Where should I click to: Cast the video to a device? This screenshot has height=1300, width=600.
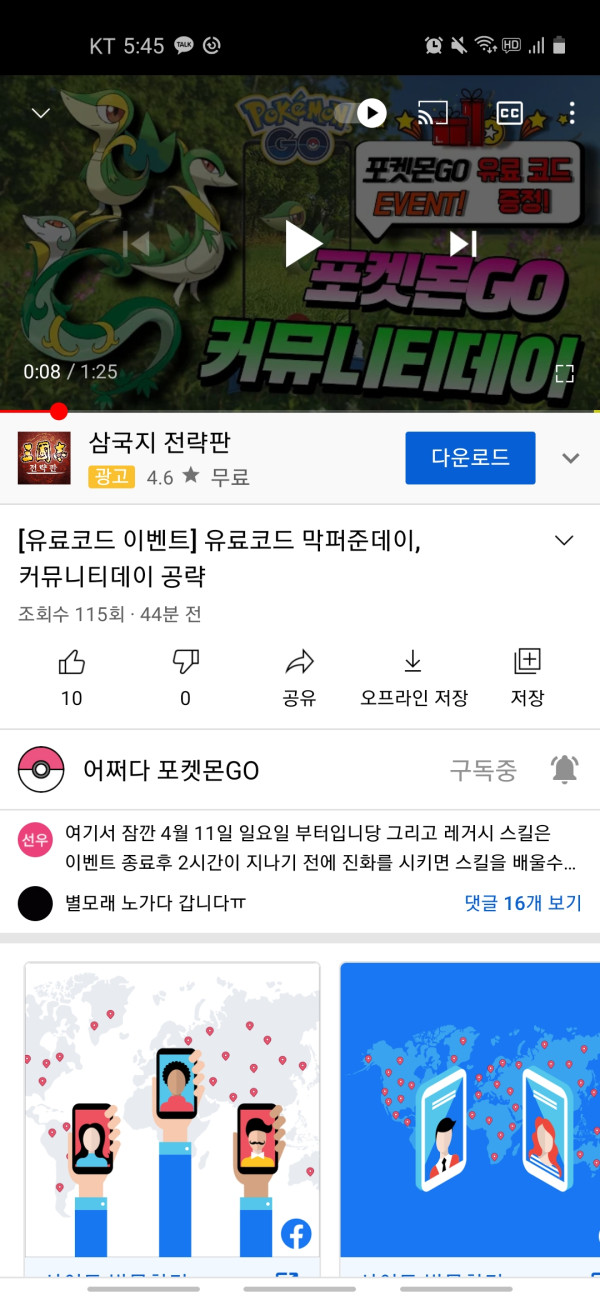pos(432,113)
